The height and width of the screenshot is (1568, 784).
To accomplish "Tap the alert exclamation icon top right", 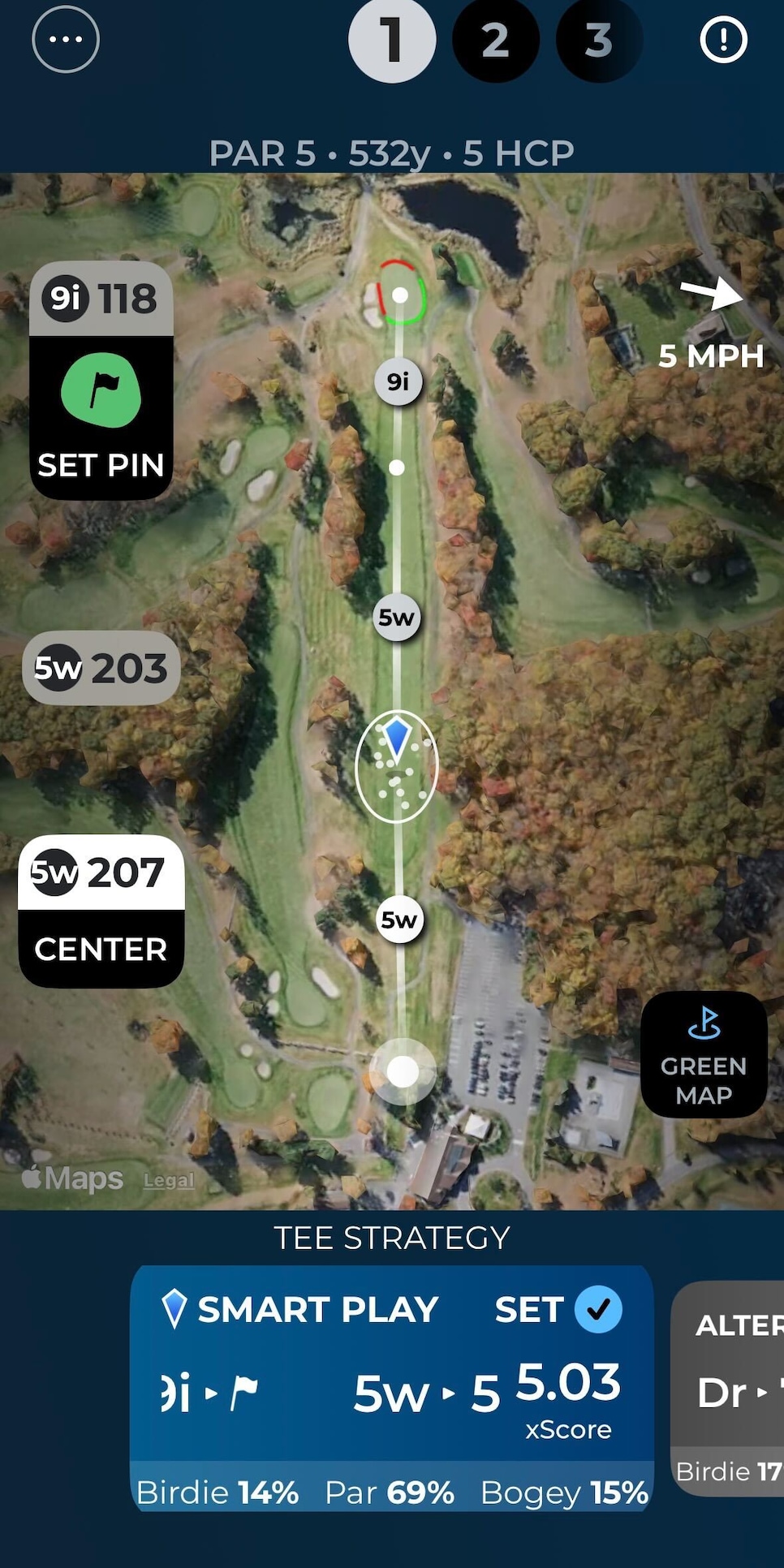I will pos(722,38).
